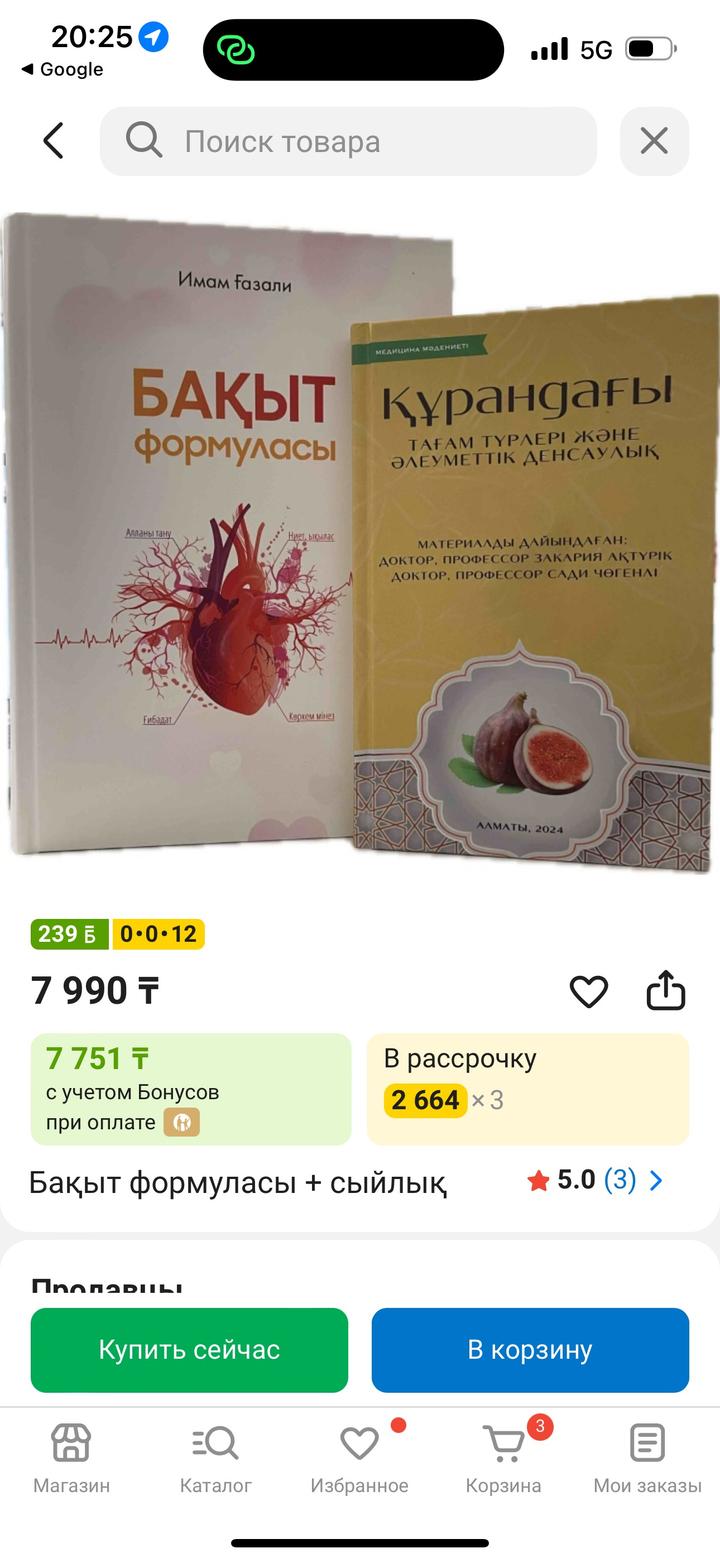Open the 5.0 rating reviews
Image resolution: width=720 pixels, height=1561 pixels.
(596, 1181)
